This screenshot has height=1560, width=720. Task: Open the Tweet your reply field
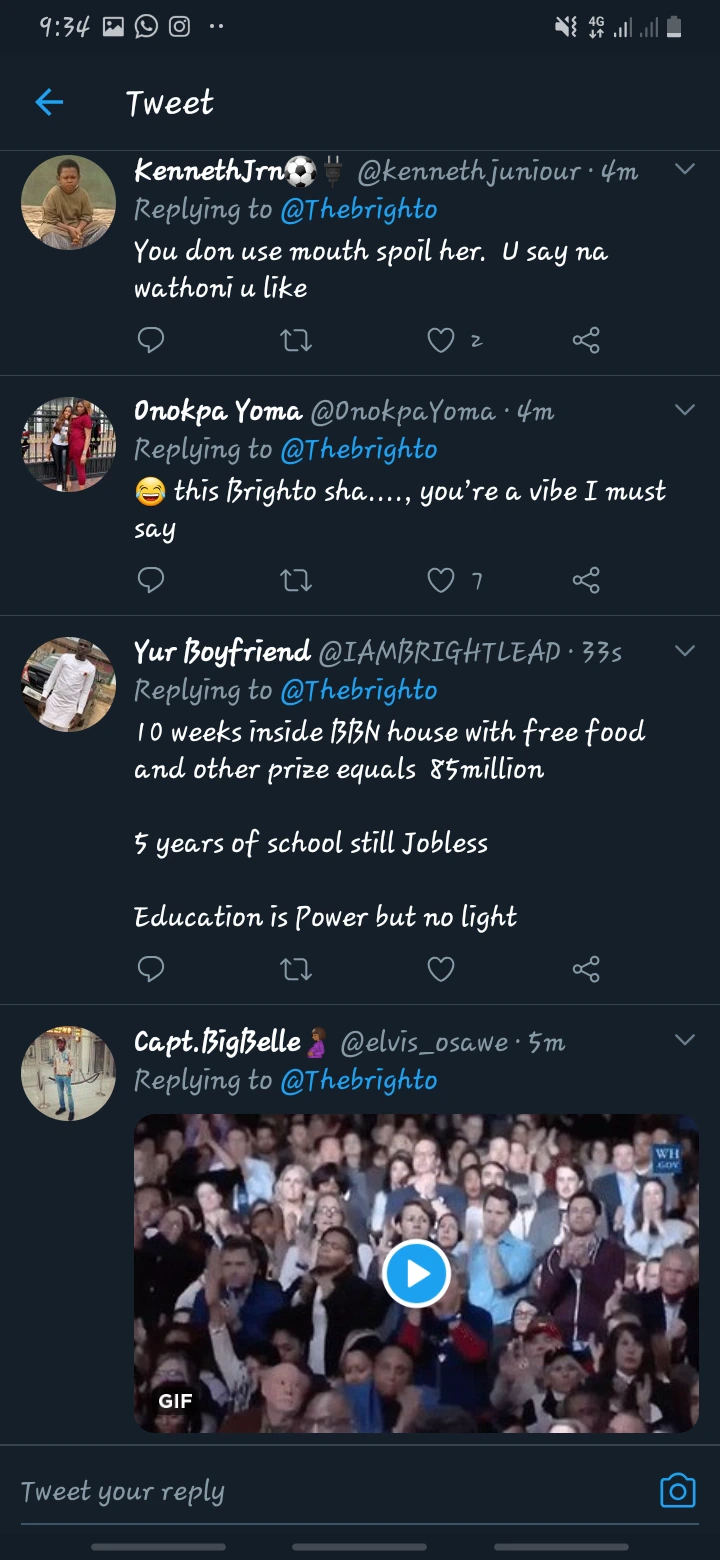point(300,1491)
